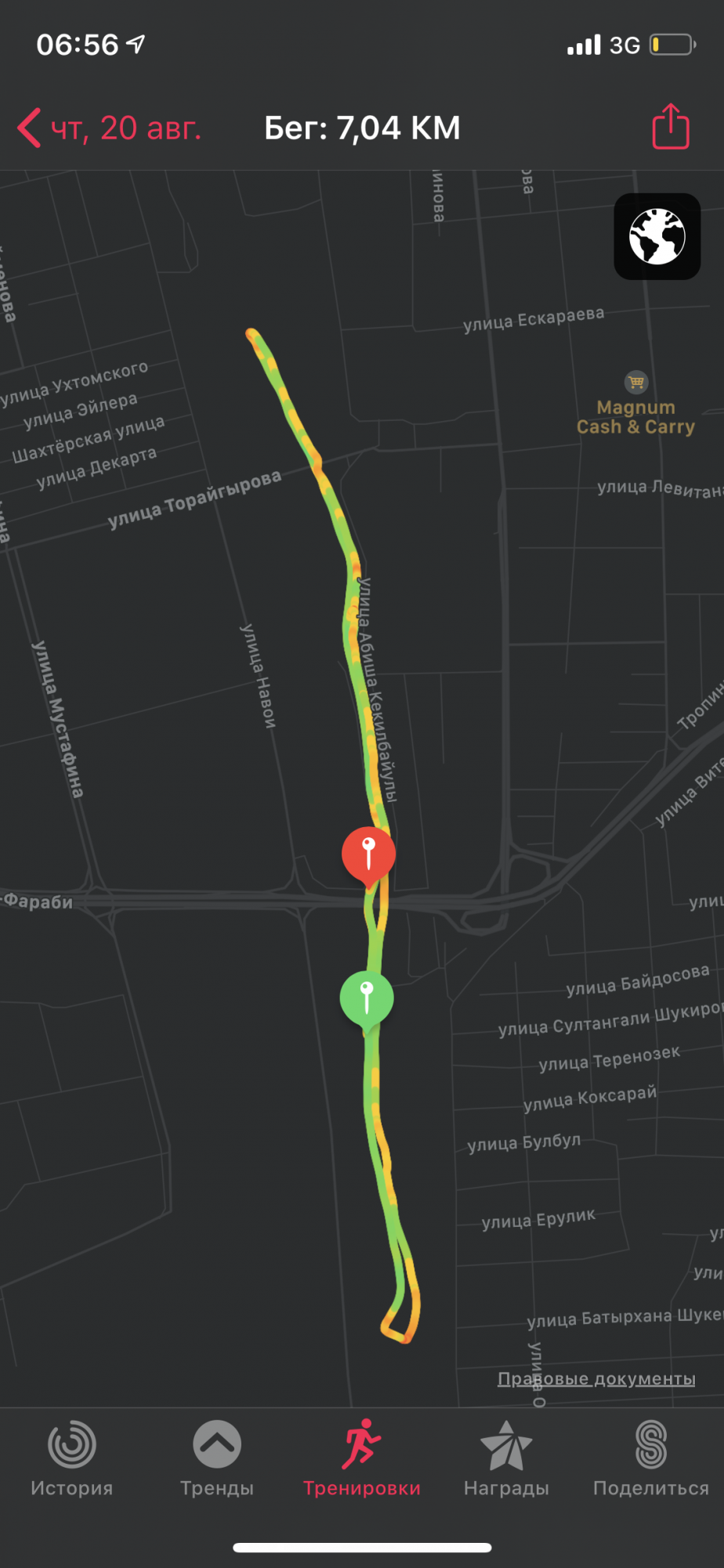Open Правовые документы link
Viewport: 724px width, 1568px height.
tap(596, 1378)
